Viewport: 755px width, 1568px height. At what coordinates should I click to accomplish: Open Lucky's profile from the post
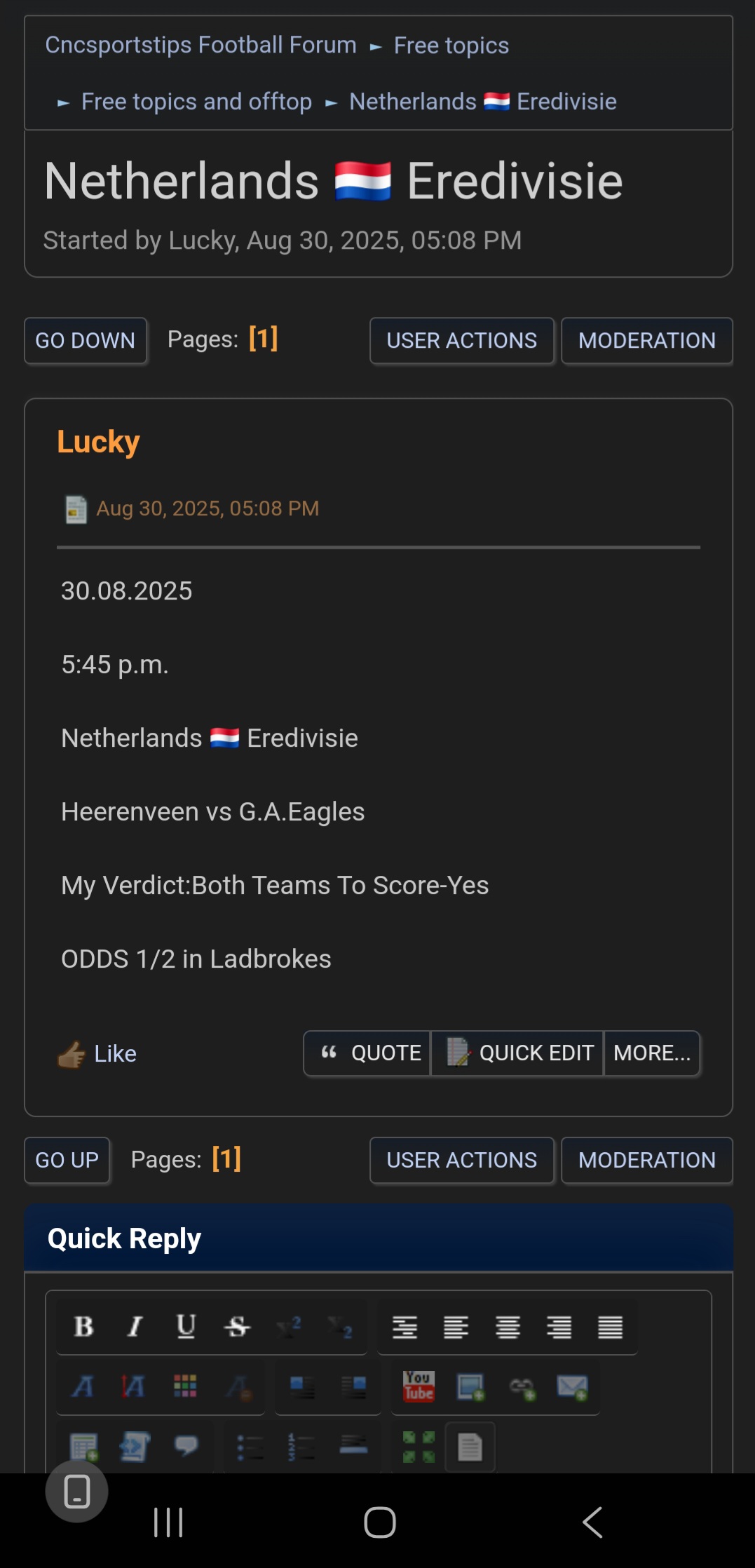tap(98, 442)
